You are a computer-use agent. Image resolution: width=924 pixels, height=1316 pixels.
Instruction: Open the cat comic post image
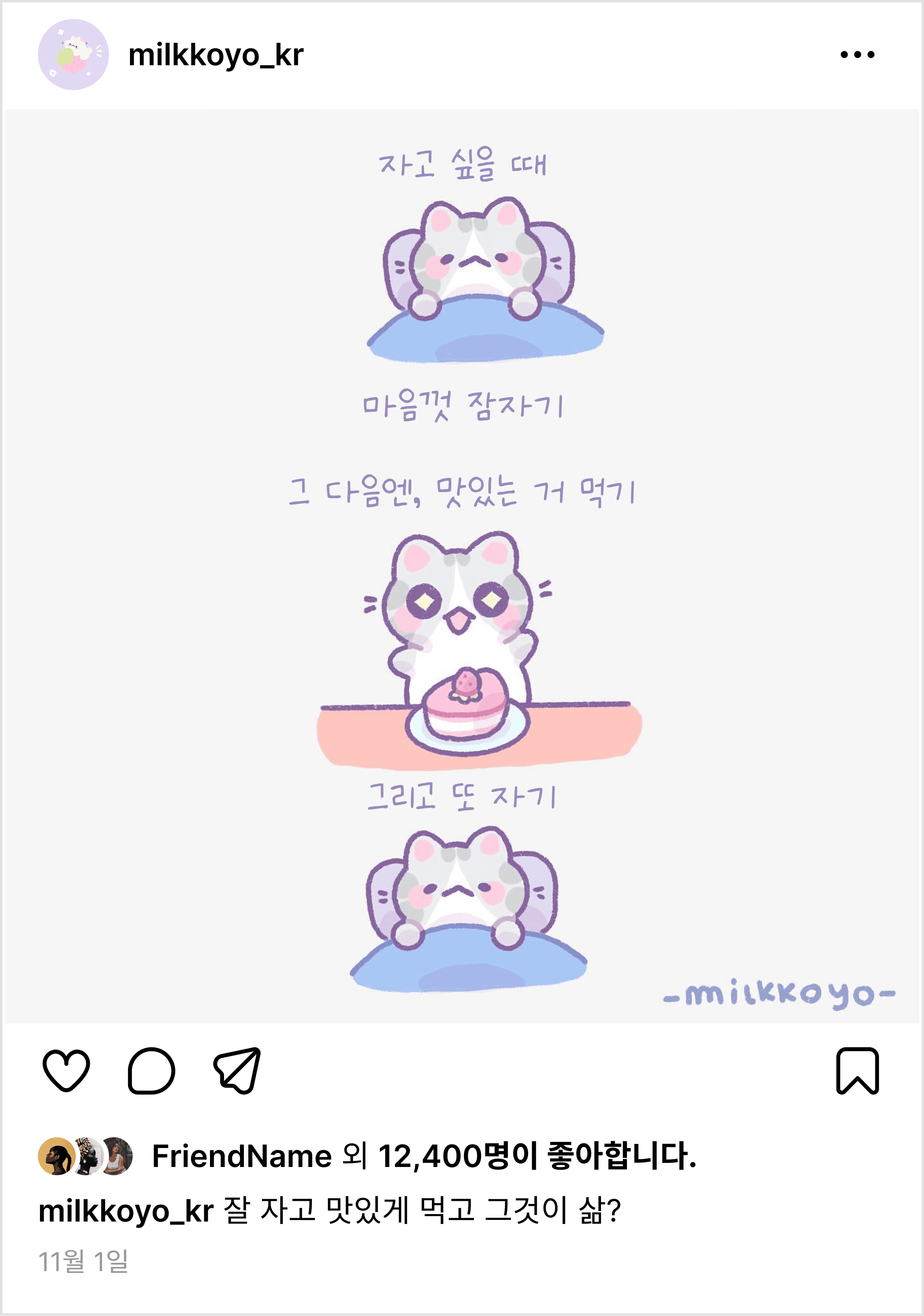[x=462, y=565]
